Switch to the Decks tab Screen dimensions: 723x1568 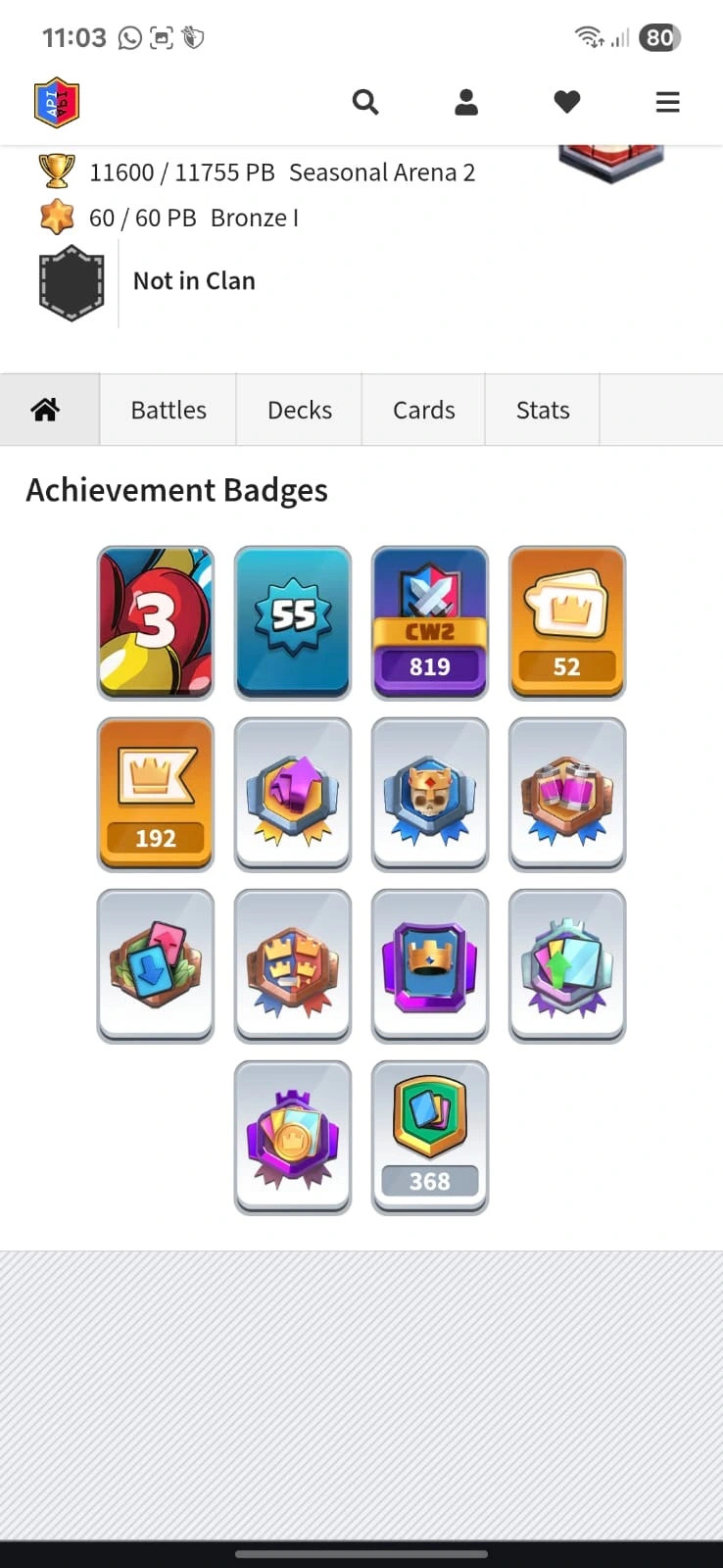coord(300,410)
